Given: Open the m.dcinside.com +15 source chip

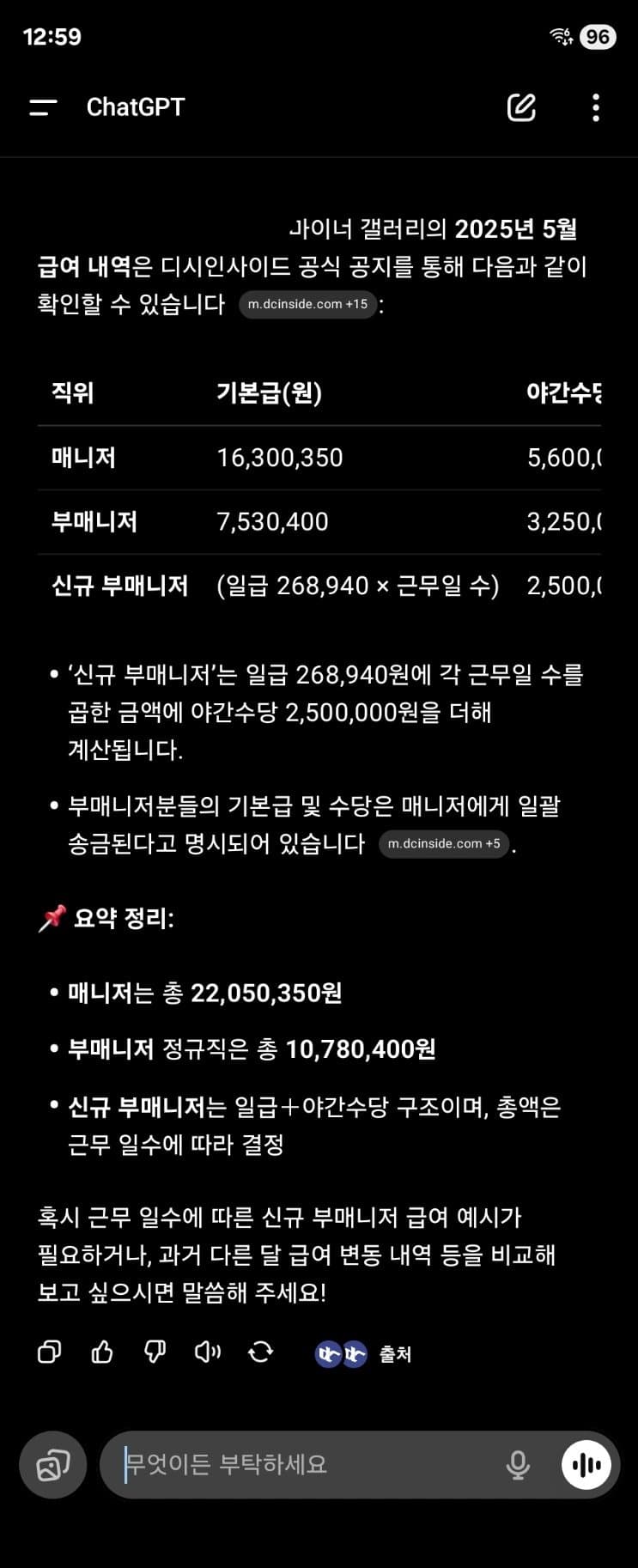Looking at the screenshot, I should coord(307,304).
